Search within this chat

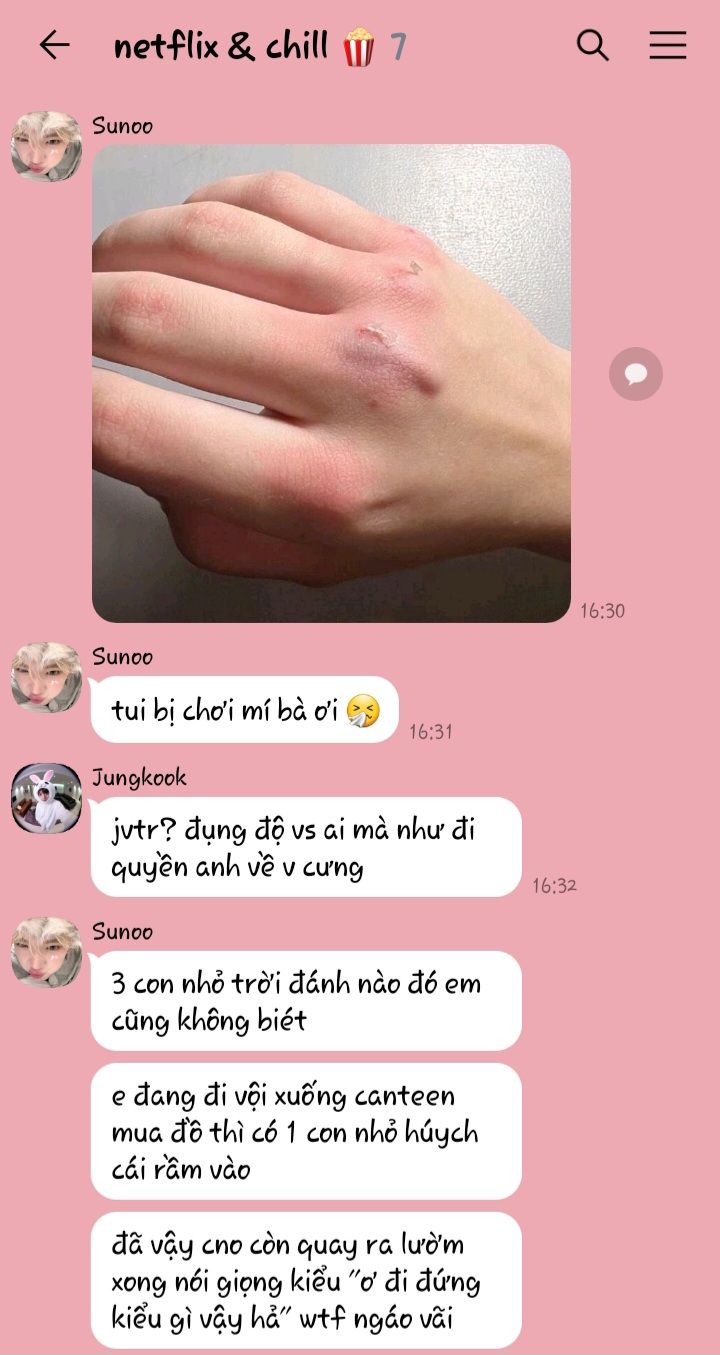point(593,45)
